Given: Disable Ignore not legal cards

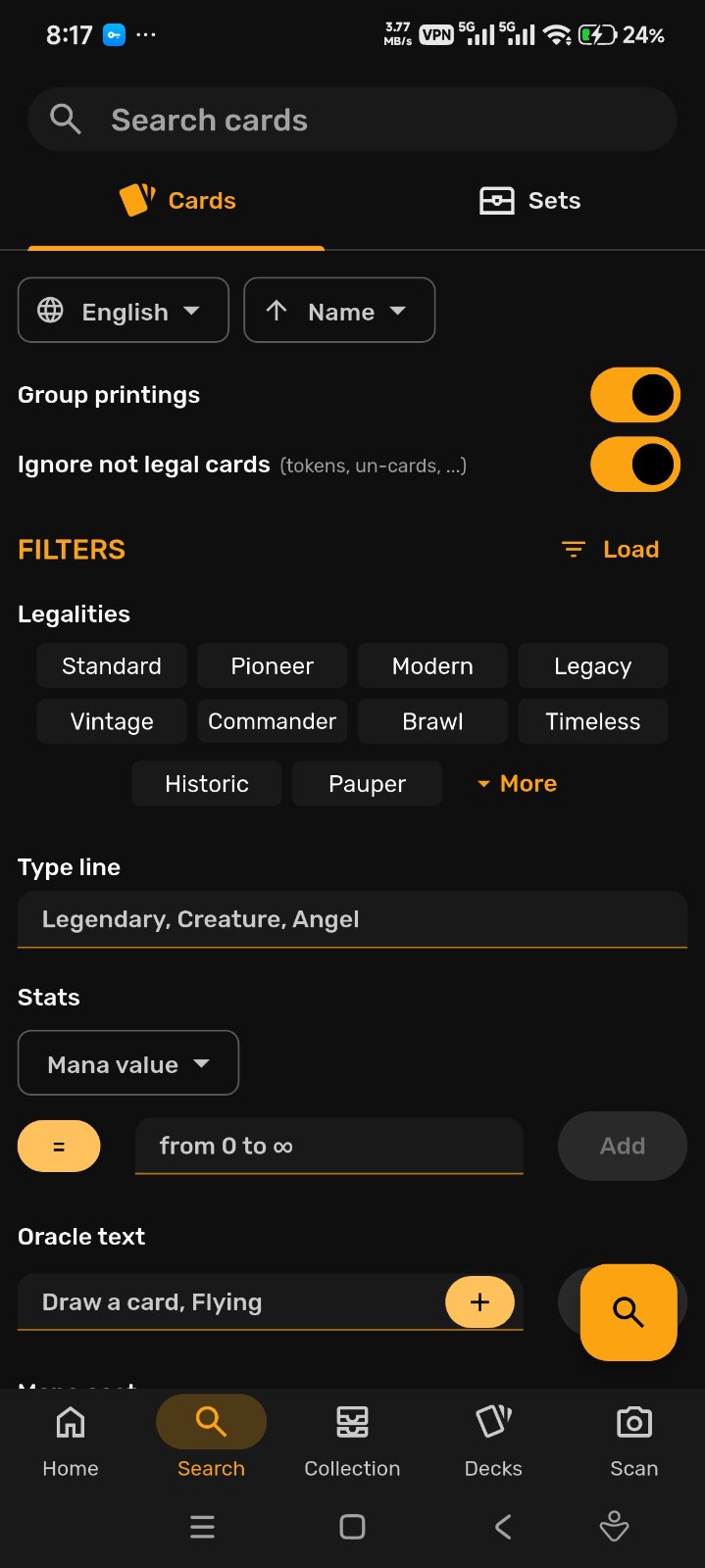Looking at the screenshot, I should coord(634,465).
